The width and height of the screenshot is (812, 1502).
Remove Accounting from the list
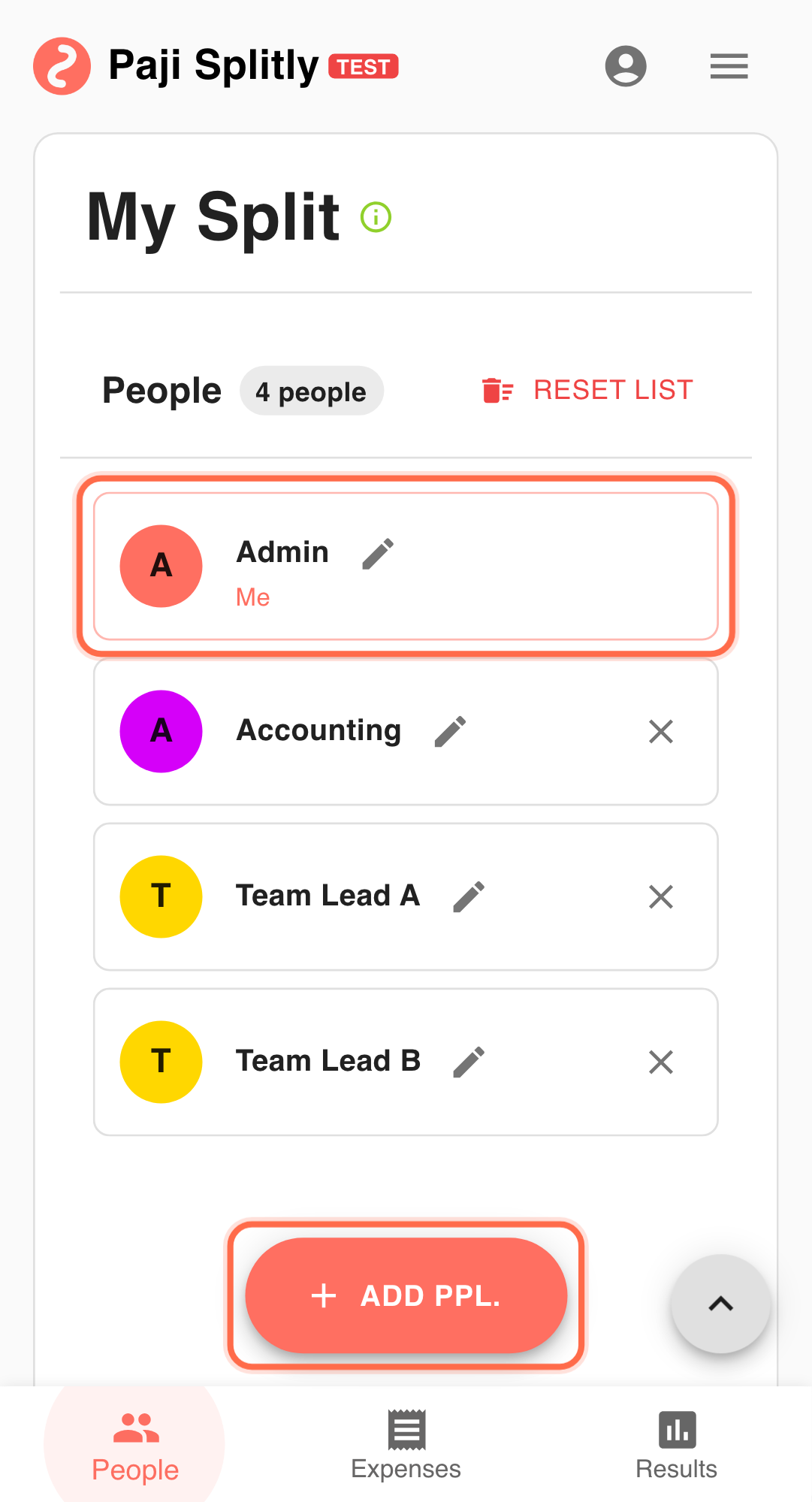[661, 731]
